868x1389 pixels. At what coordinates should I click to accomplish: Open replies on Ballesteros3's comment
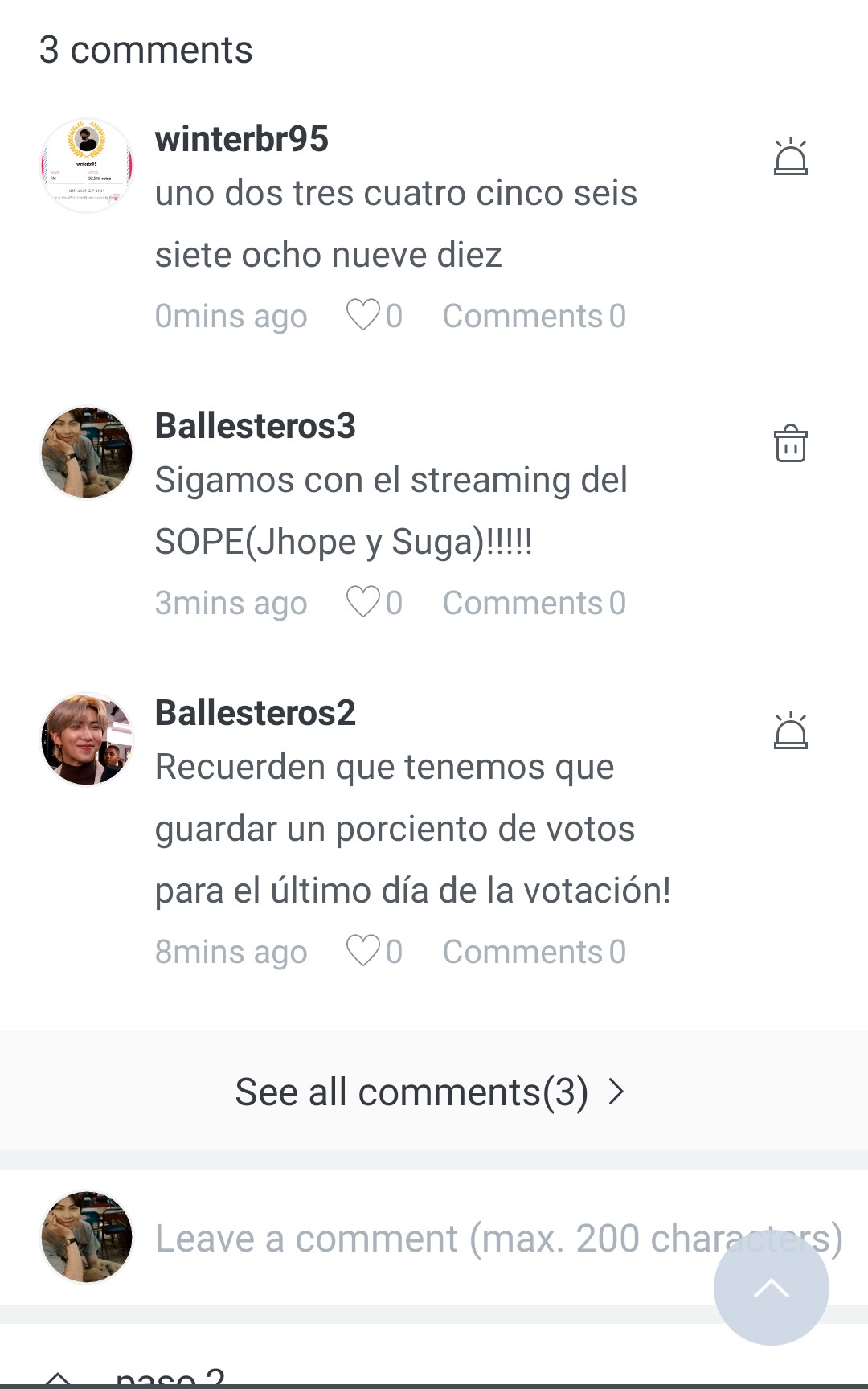(534, 603)
